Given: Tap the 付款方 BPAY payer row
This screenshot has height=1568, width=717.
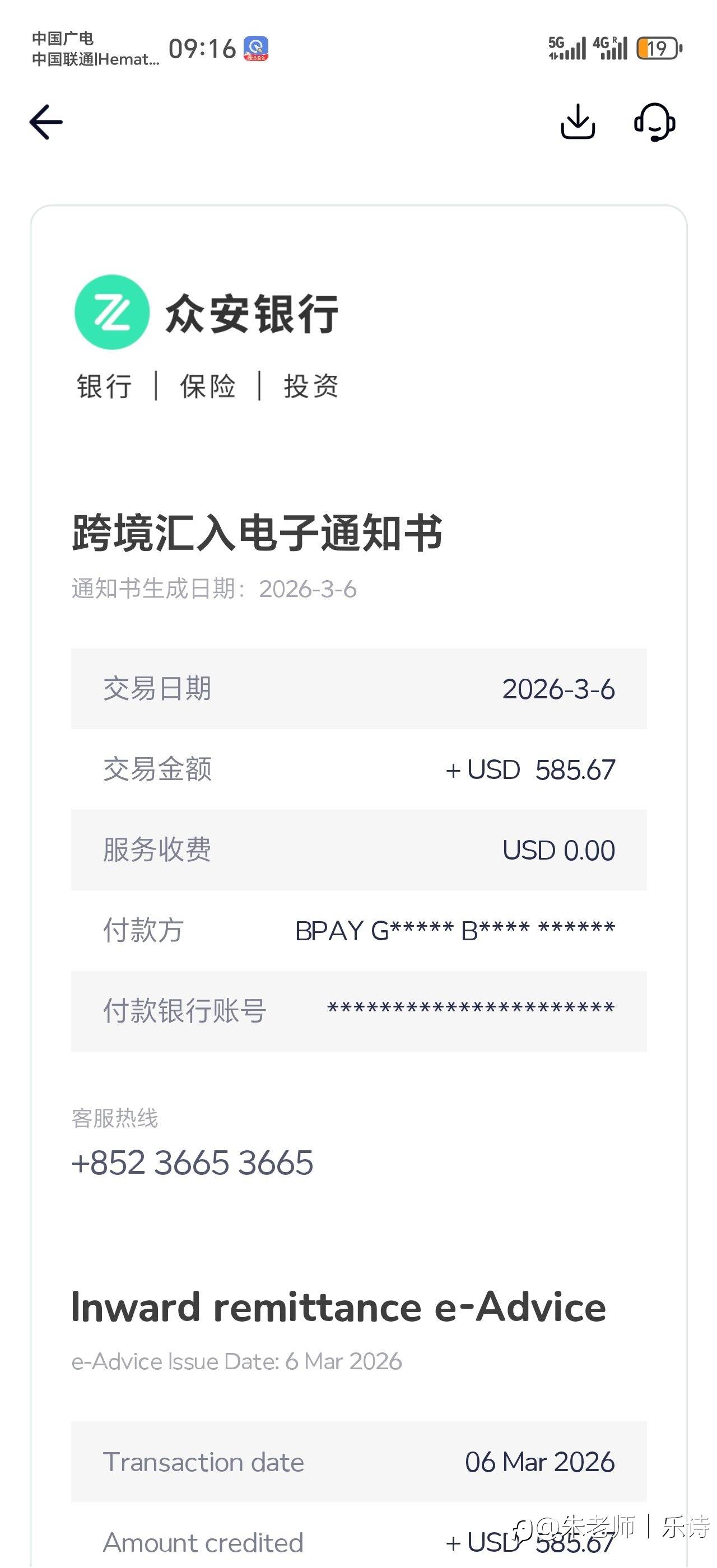Looking at the screenshot, I should [x=359, y=930].
